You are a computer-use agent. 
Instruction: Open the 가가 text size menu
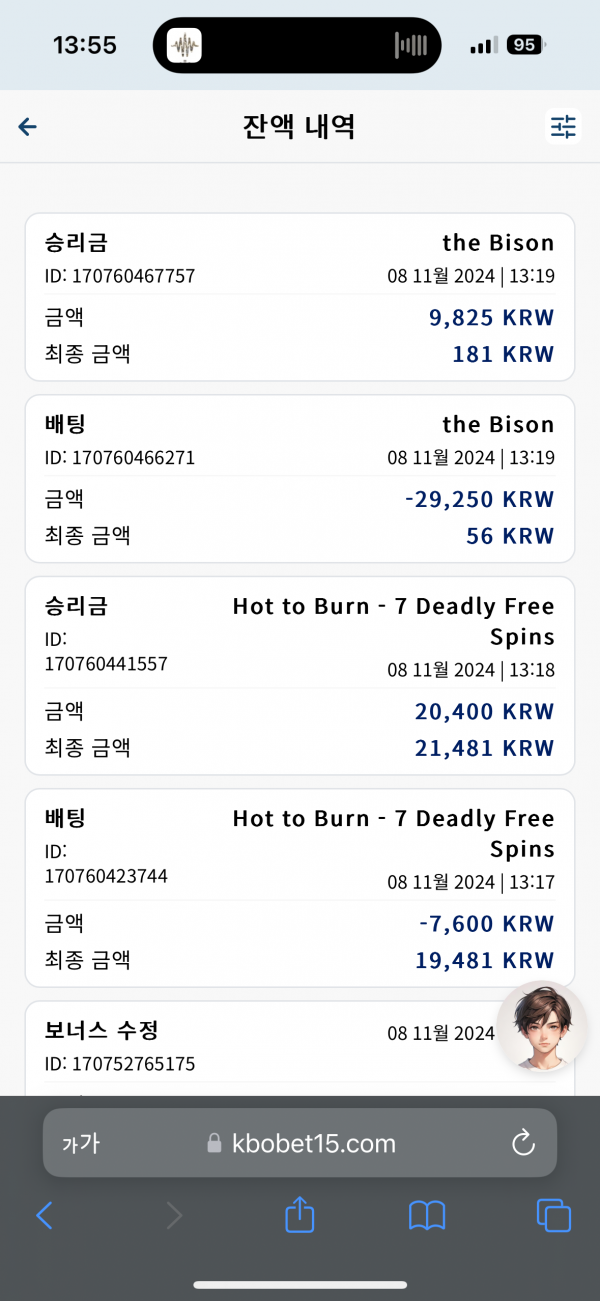point(80,1143)
